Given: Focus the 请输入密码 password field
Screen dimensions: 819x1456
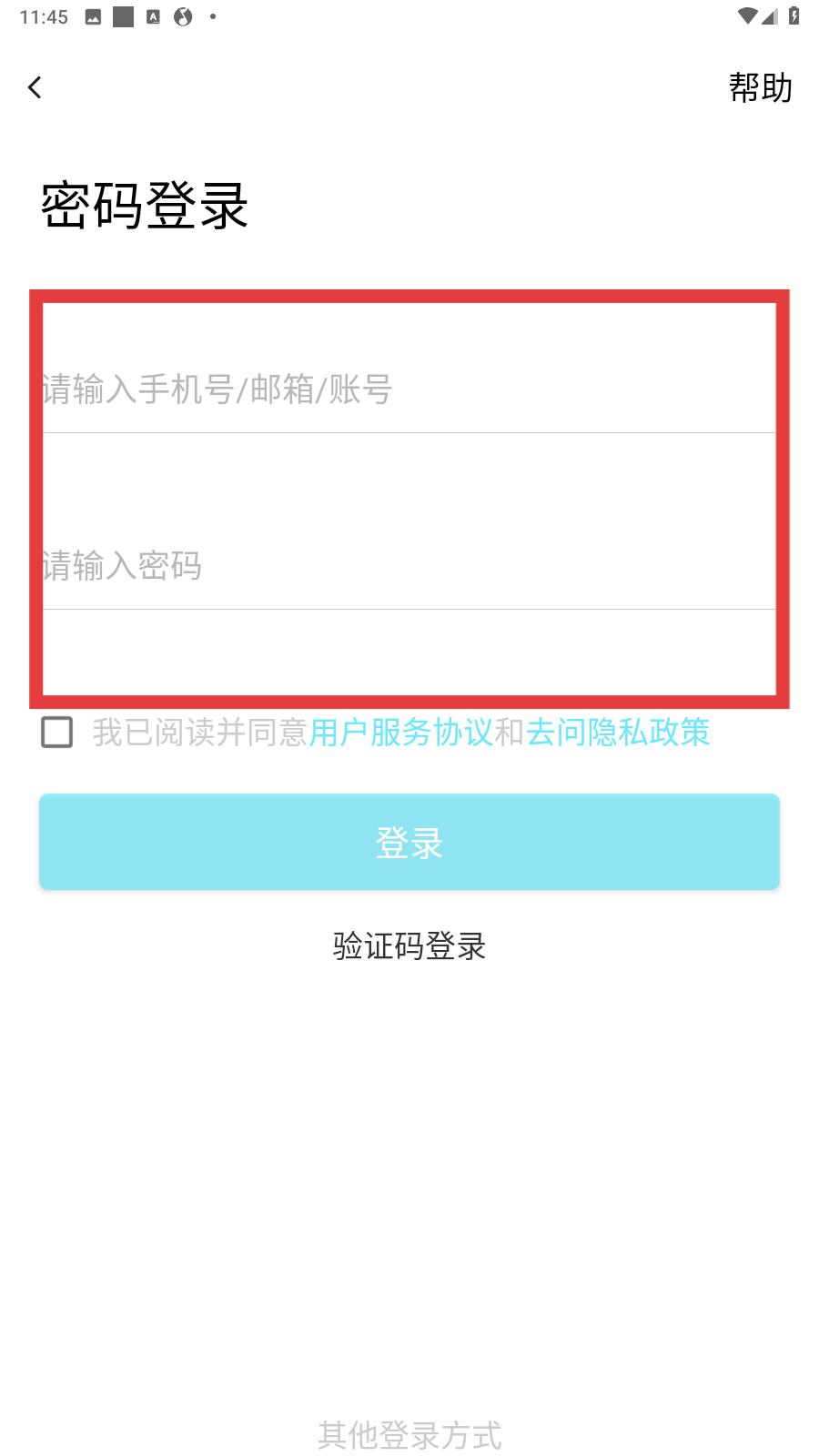Looking at the screenshot, I should click(x=409, y=566).
